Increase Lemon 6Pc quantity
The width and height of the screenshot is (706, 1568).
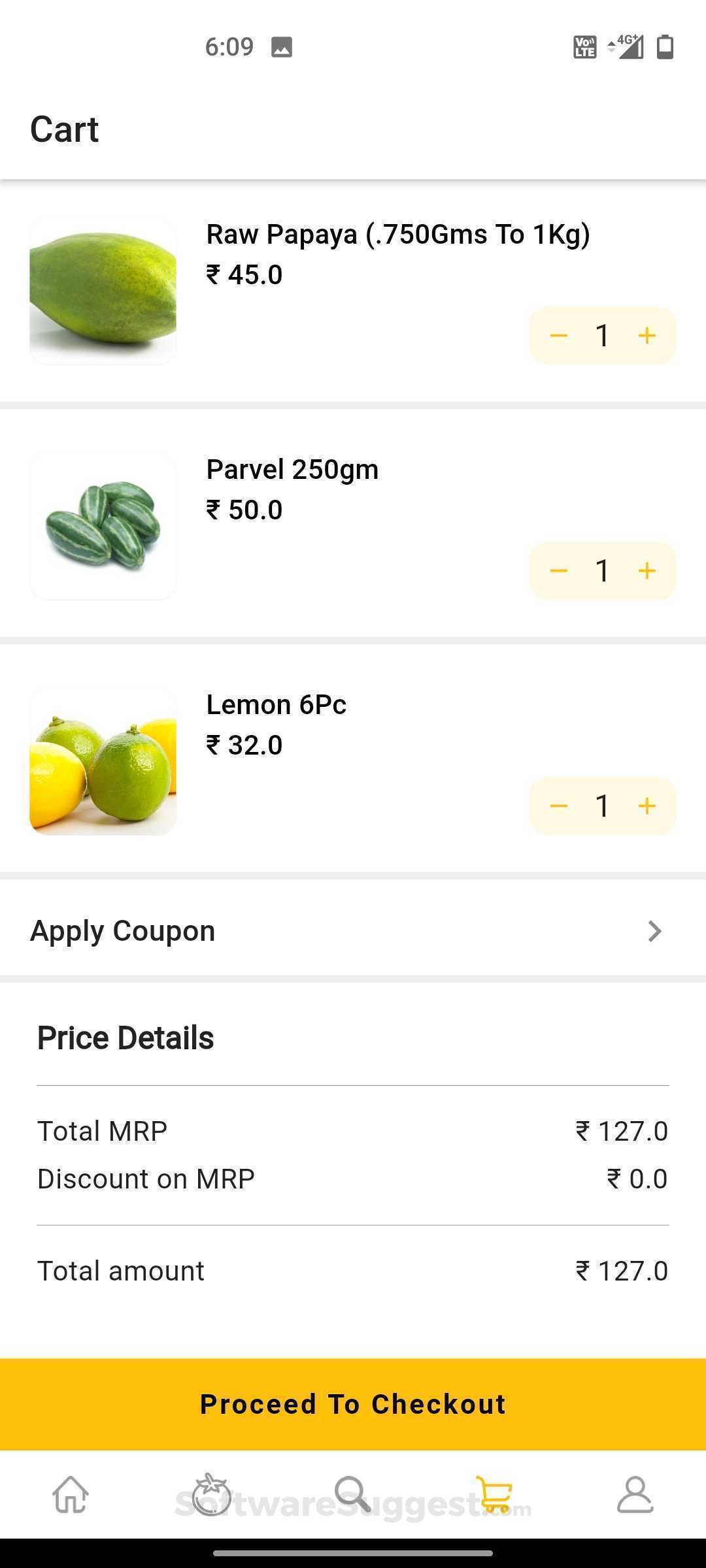[x=647, y=806]
